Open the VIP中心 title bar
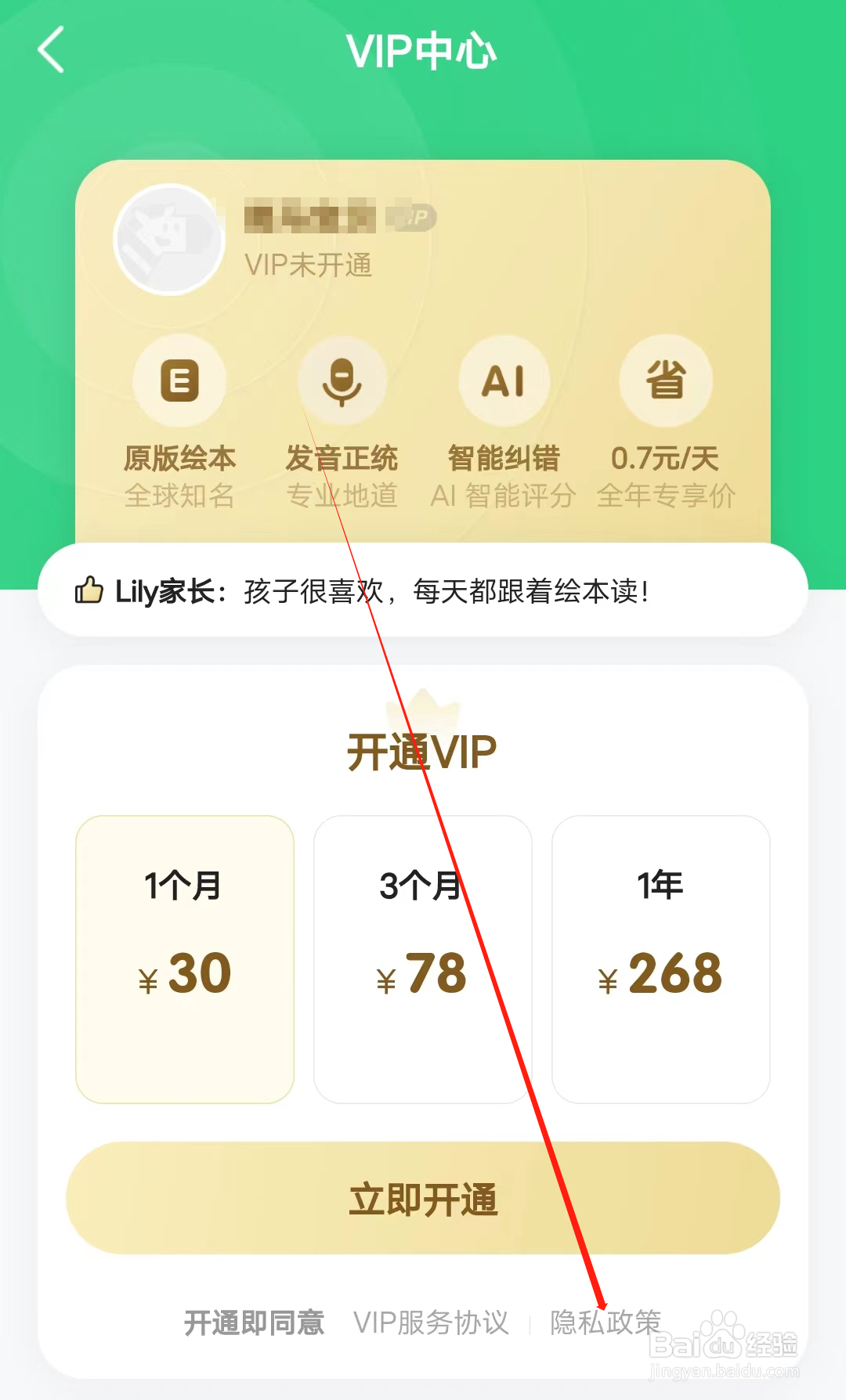846x1400 pixels. (423, 49)
